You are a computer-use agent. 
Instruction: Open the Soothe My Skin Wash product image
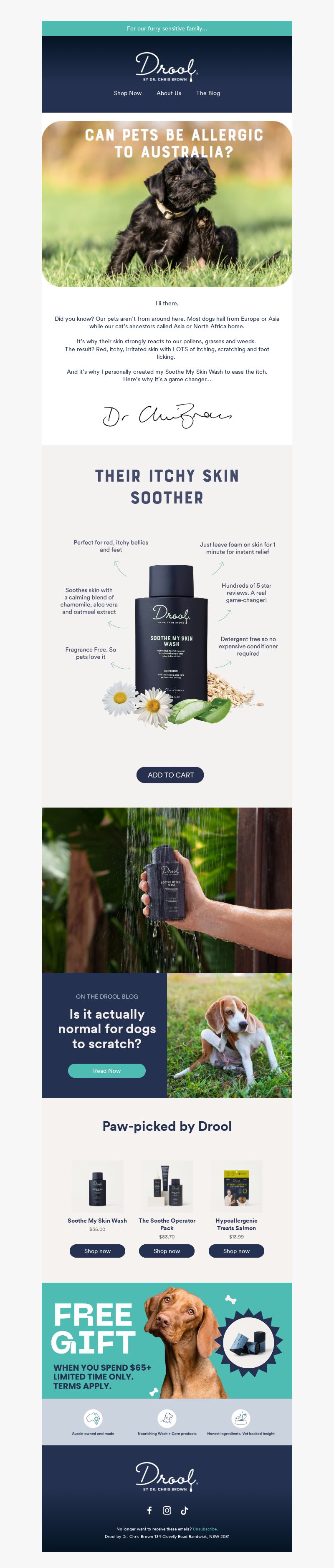point(98,1186)
